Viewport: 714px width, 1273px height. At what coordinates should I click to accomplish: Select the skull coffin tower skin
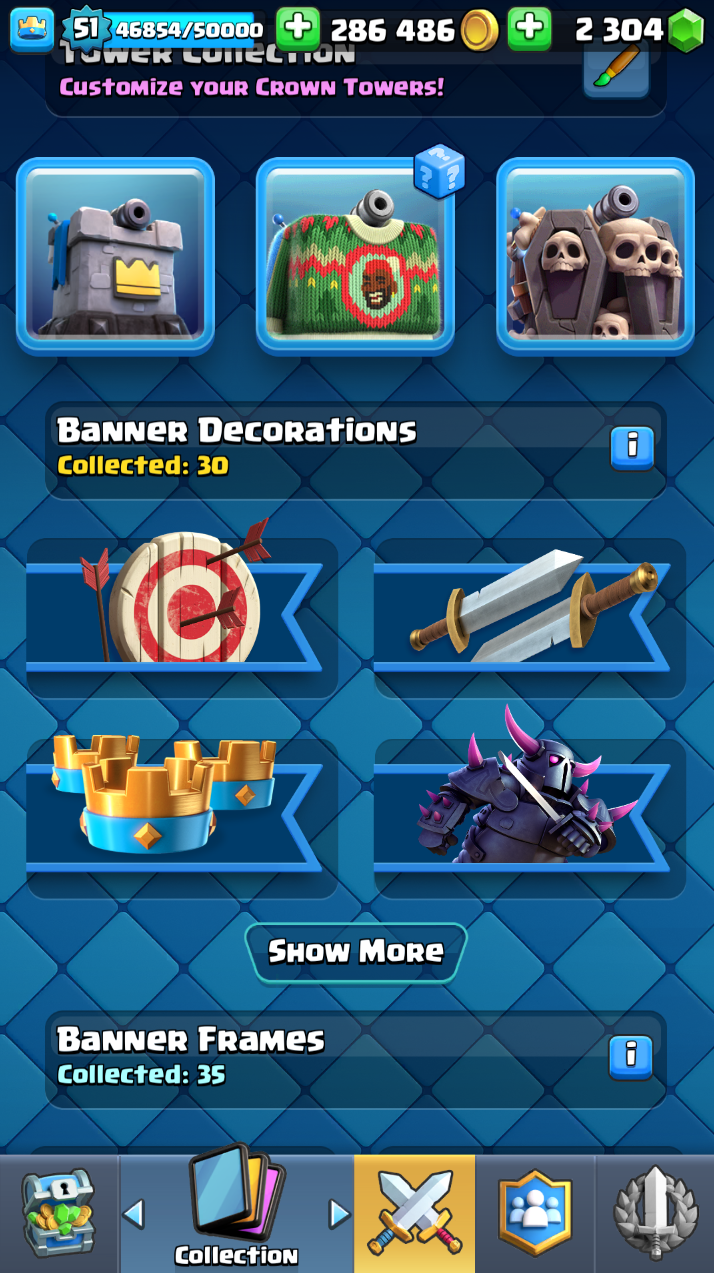click(x=595, y=255)
